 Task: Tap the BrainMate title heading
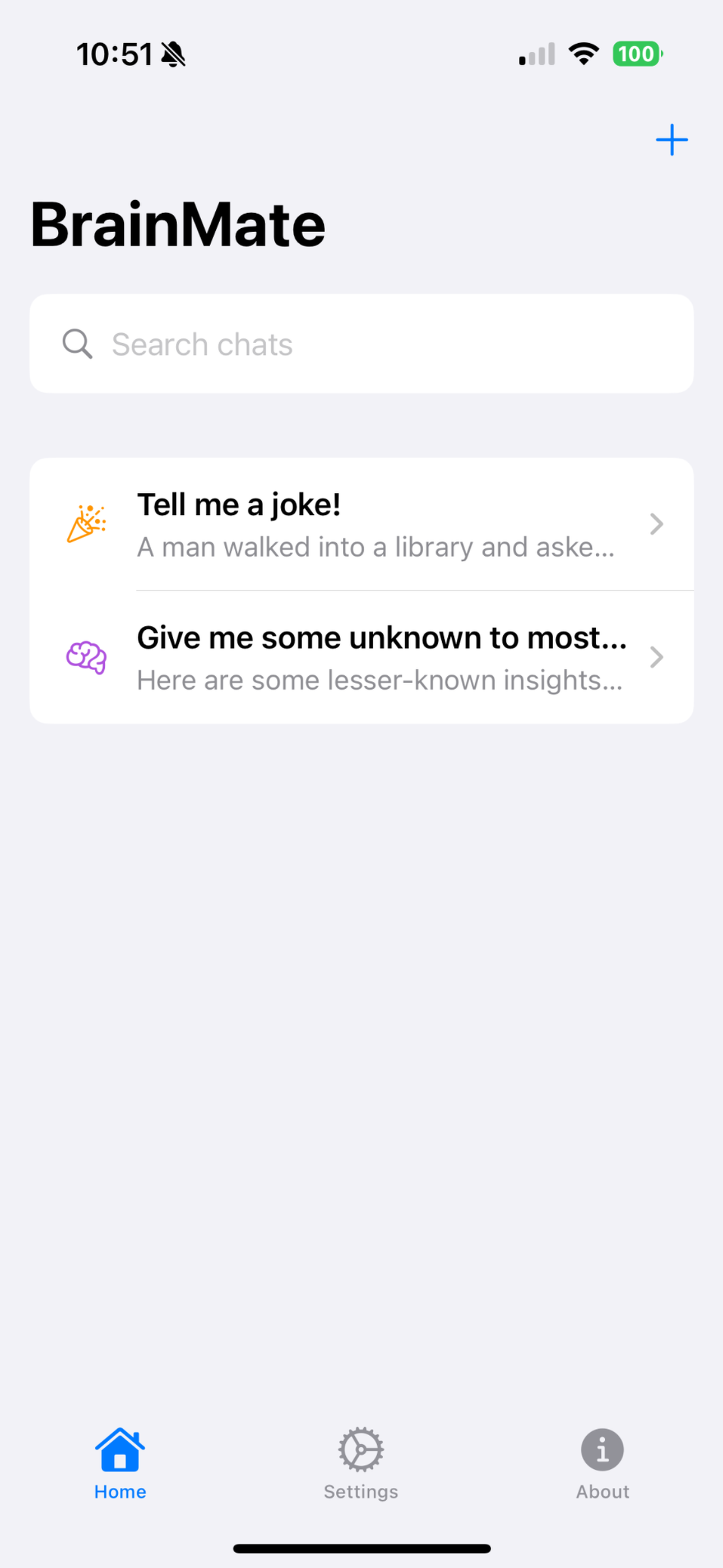[178, 224]
